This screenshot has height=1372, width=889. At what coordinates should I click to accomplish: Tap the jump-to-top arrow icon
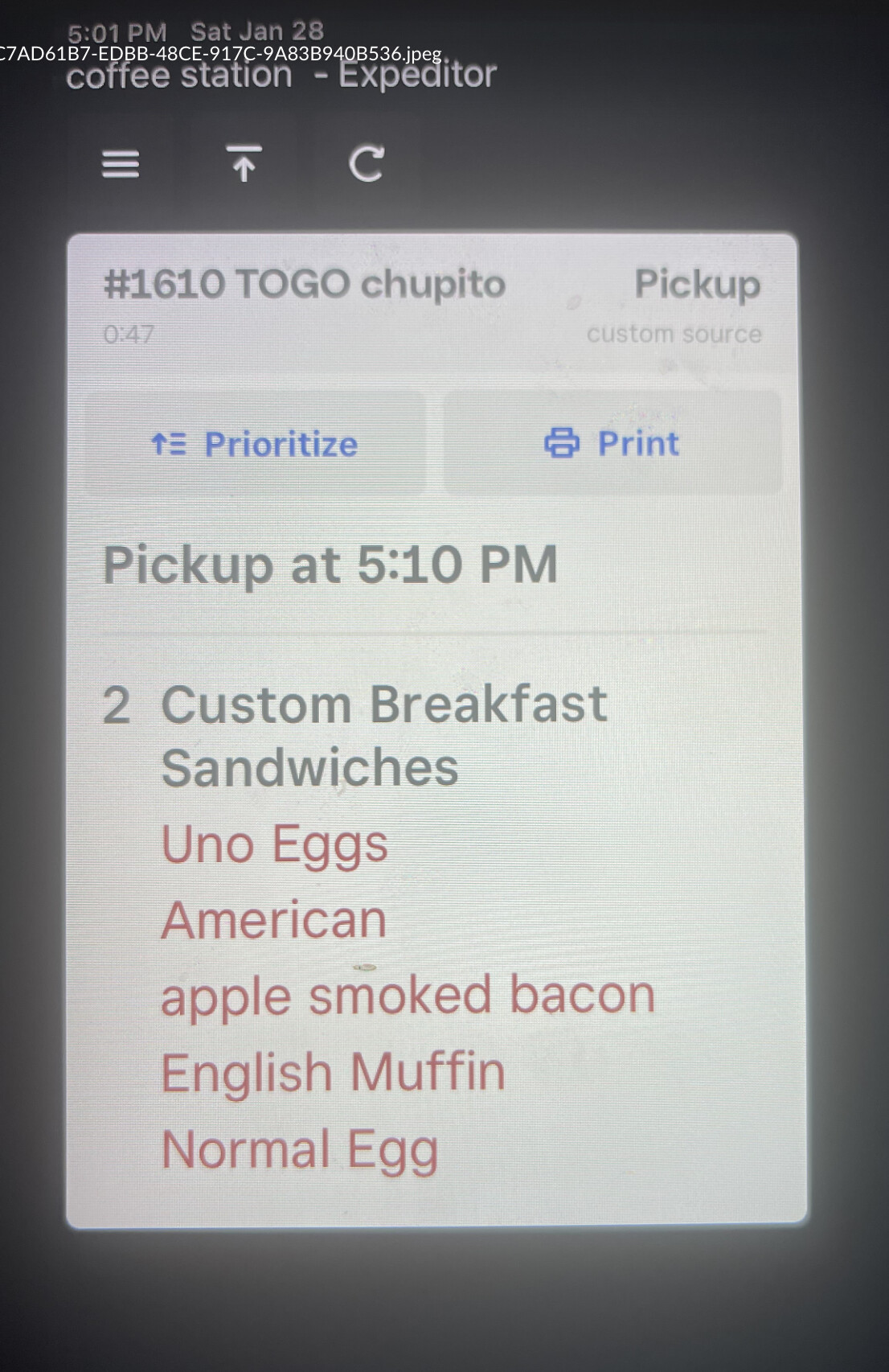(x=244, y=163)
